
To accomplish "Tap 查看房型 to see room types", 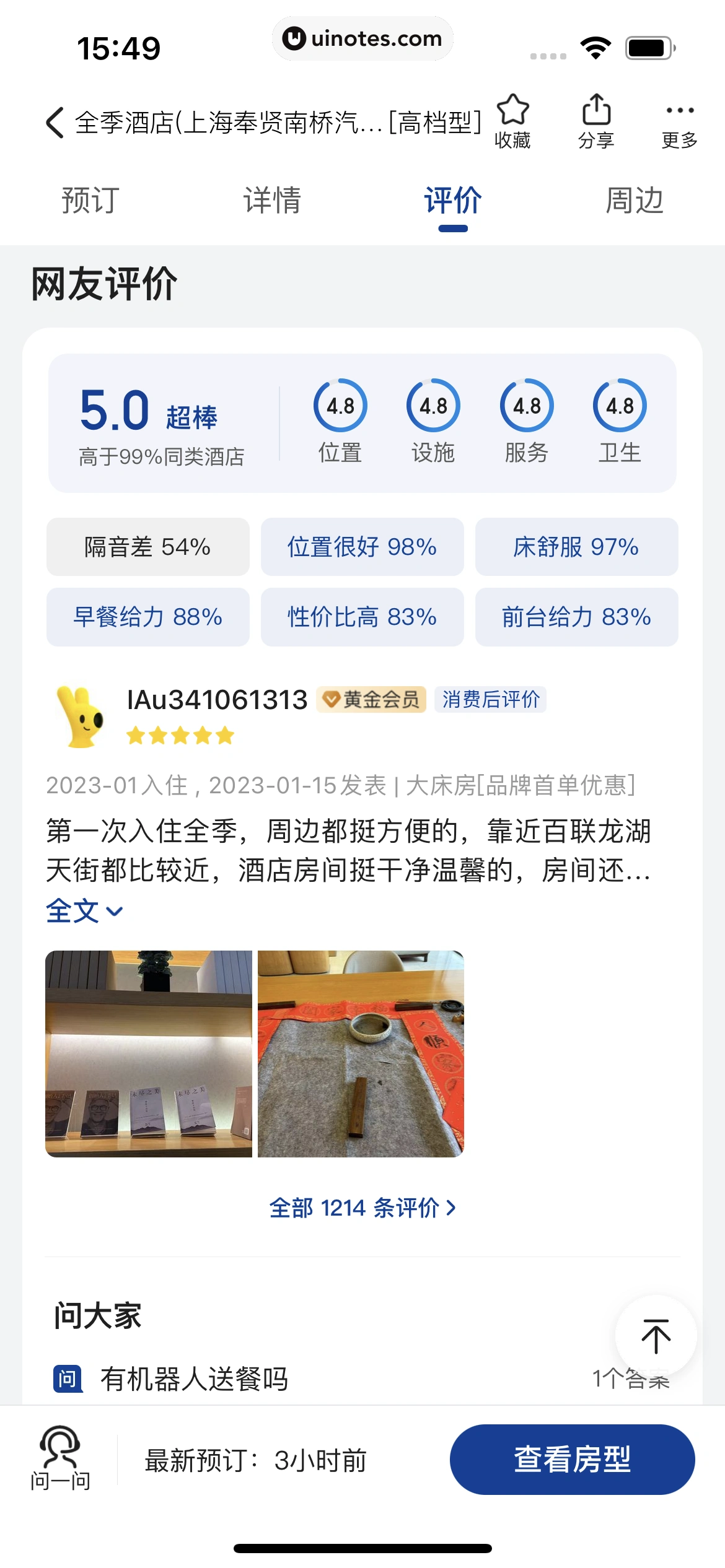I will (572, 1460).
